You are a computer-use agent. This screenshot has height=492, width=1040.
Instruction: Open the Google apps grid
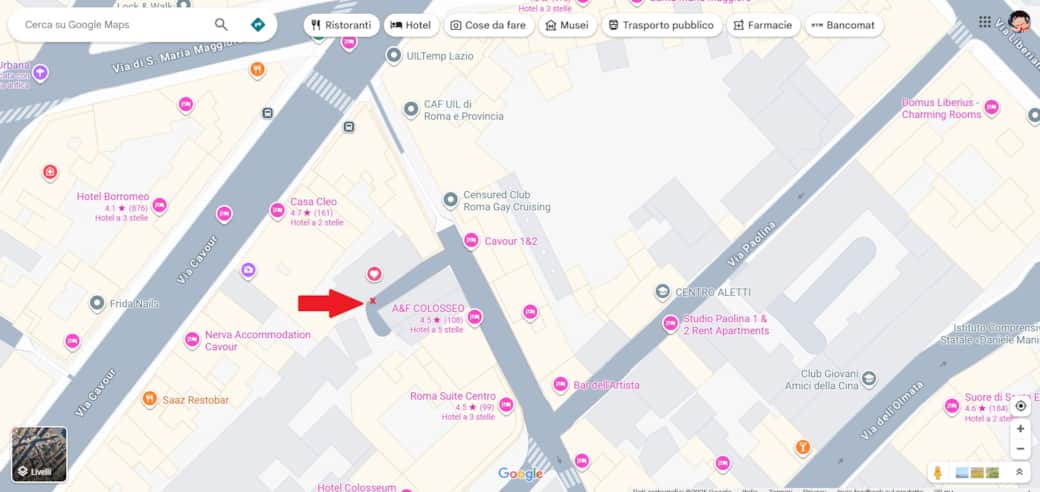(985, 21)
